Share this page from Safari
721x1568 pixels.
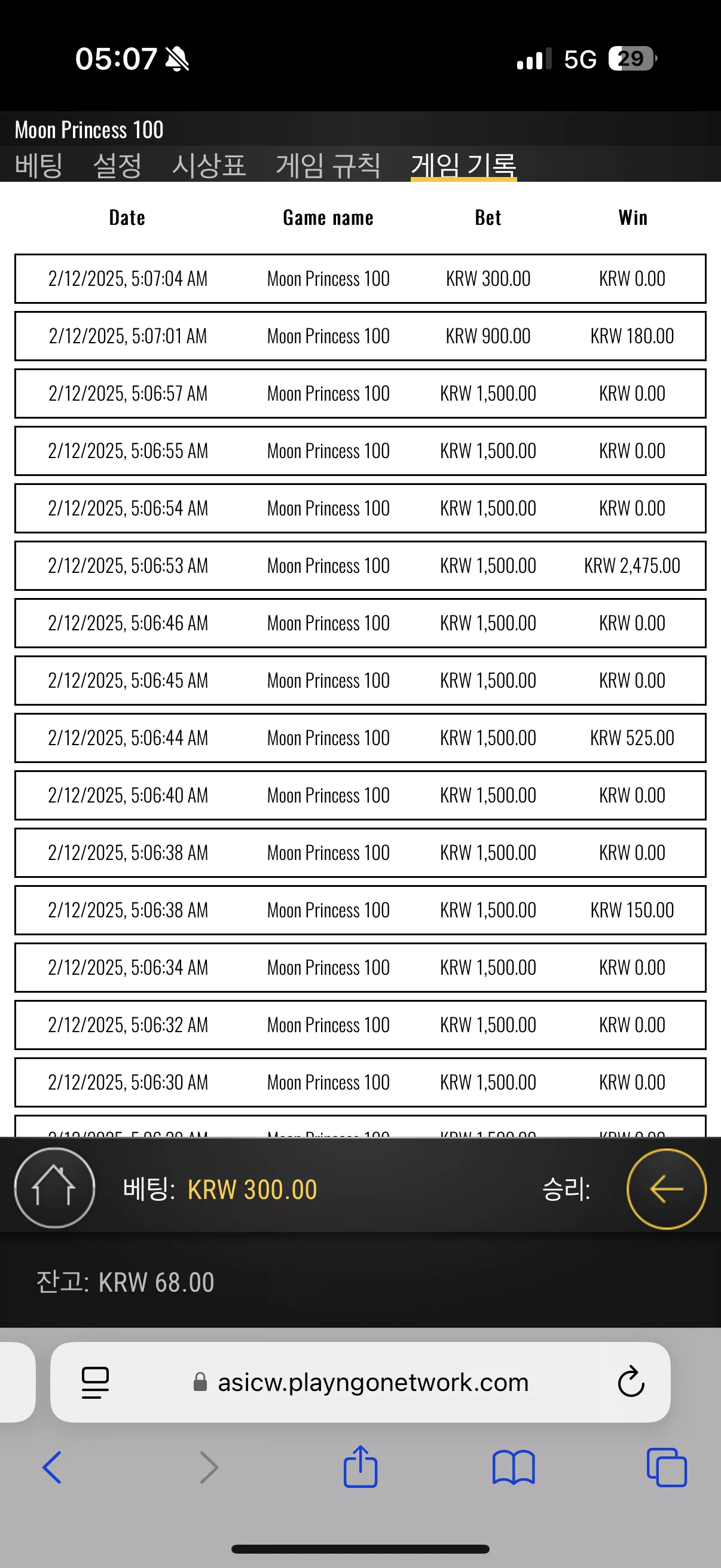360,1466
